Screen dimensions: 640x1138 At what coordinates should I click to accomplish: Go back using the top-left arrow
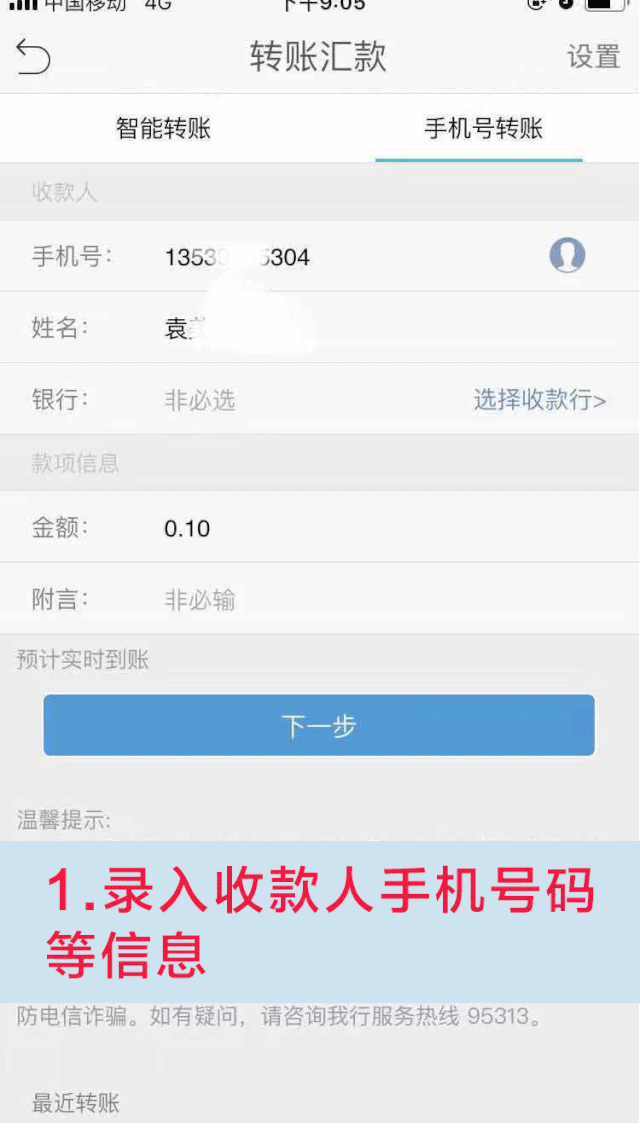[33, 57]
